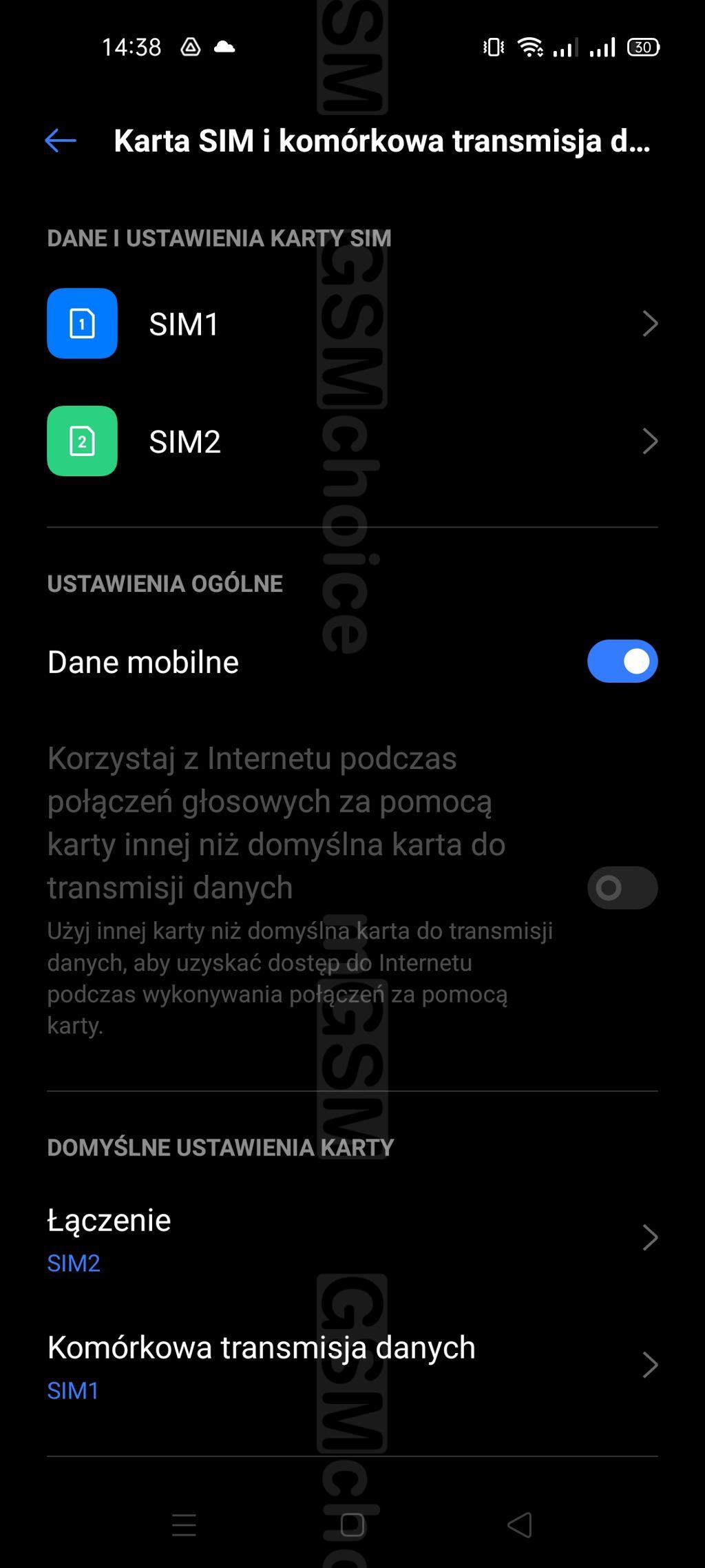705x1568 pixels.
Task: Open SIM2 settings
Action: click(352, 441)
